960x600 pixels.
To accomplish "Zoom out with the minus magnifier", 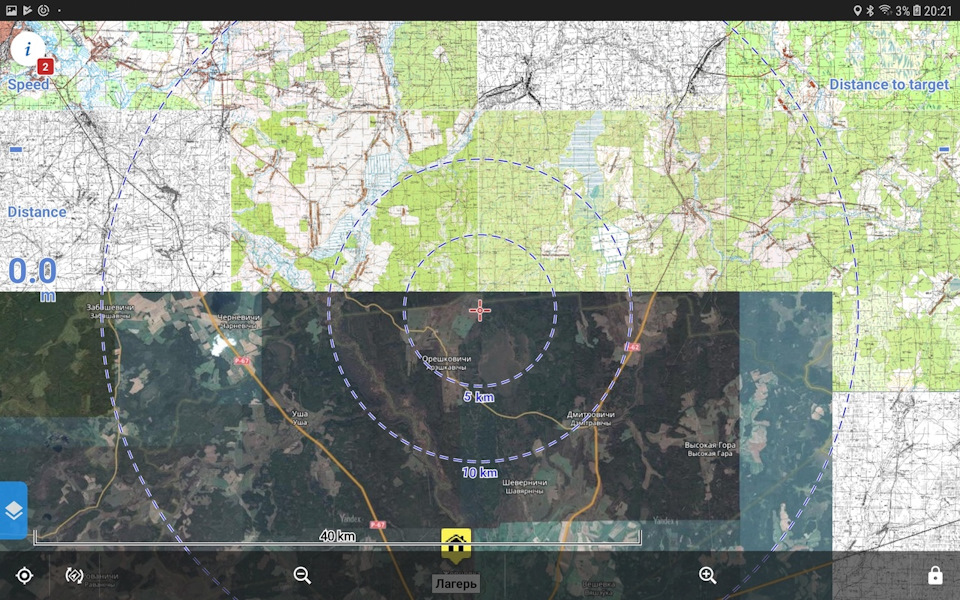I will tap(302, 575).
